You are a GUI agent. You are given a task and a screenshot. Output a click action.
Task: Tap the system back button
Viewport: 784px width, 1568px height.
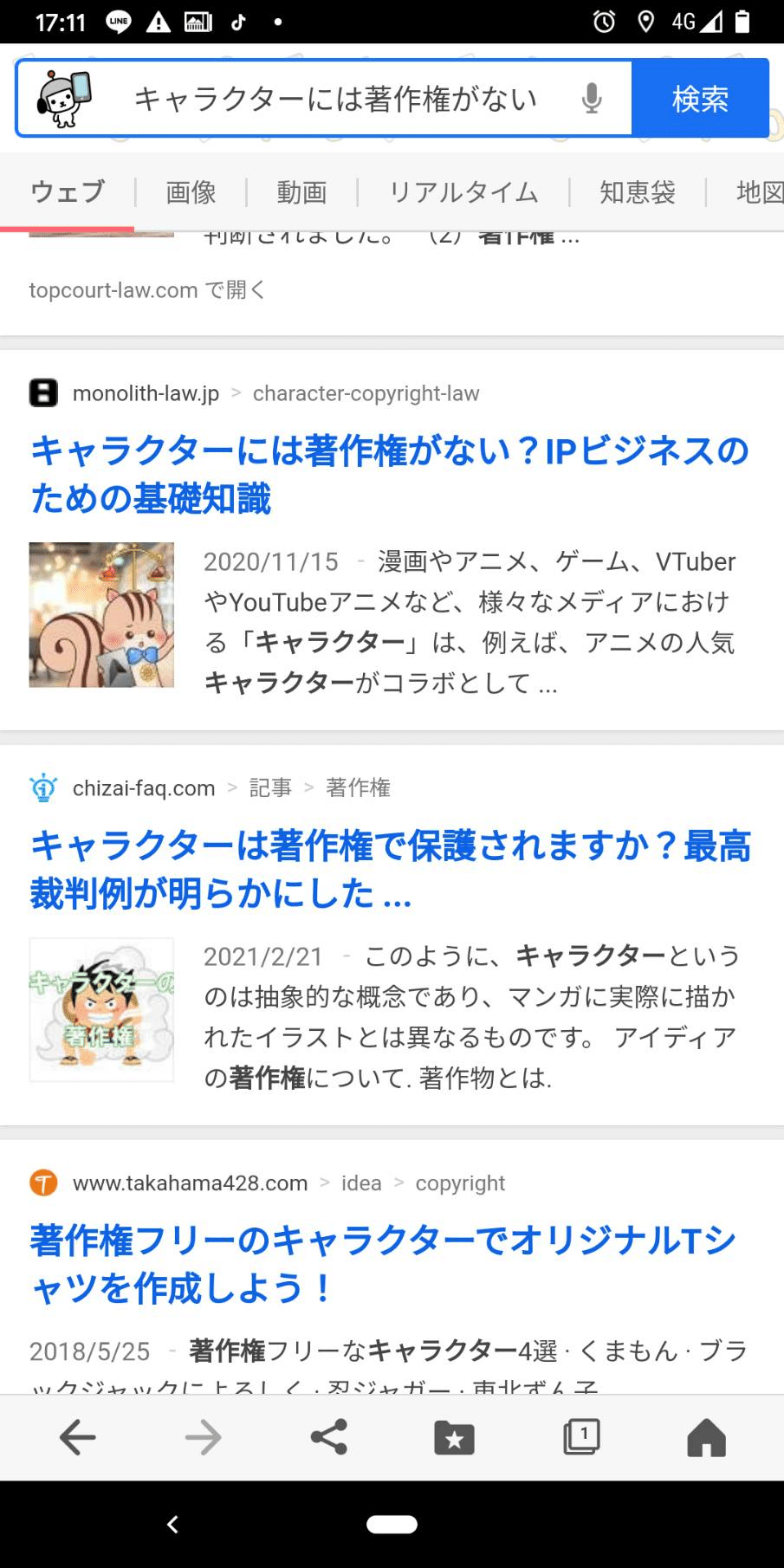[x=172, y=1524]
